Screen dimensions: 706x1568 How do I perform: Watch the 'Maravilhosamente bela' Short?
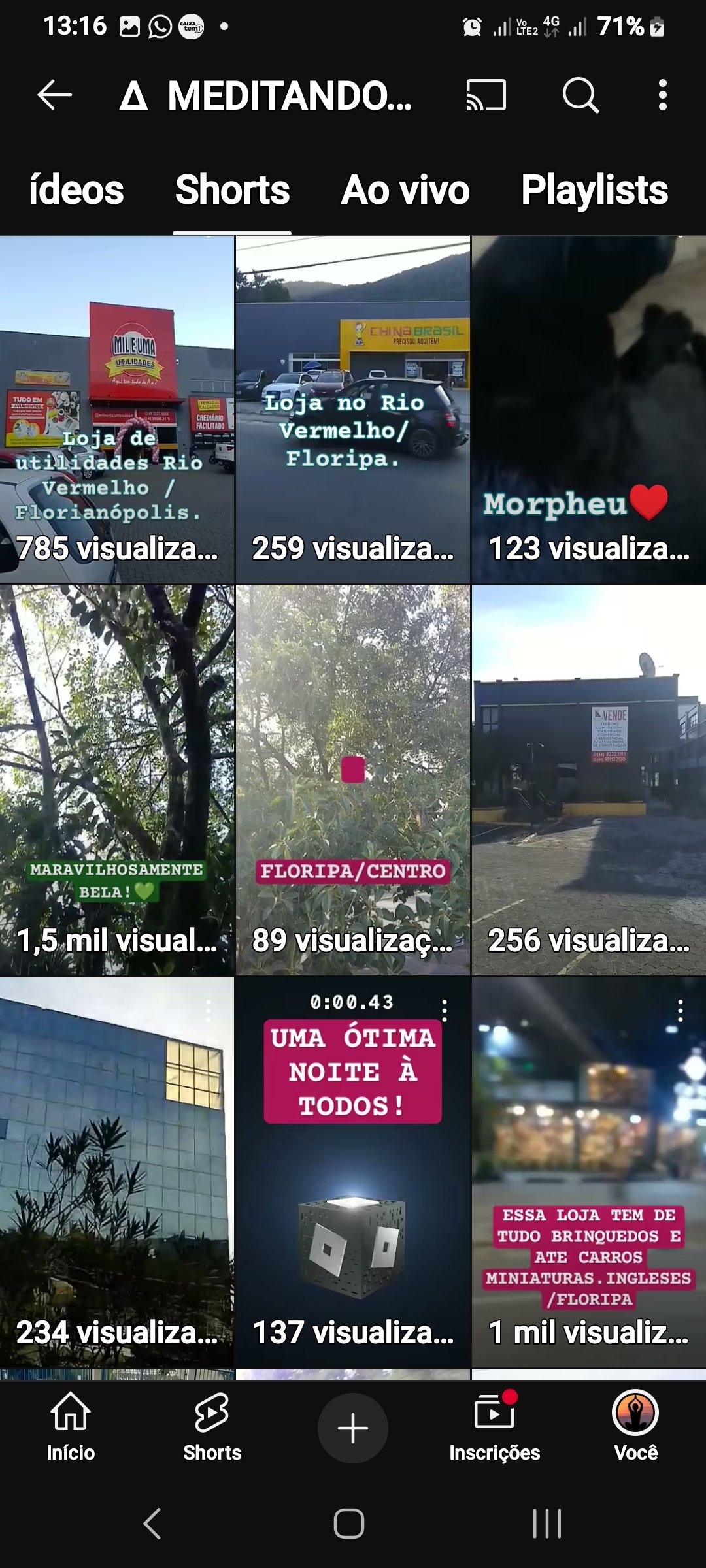(117, 779)
